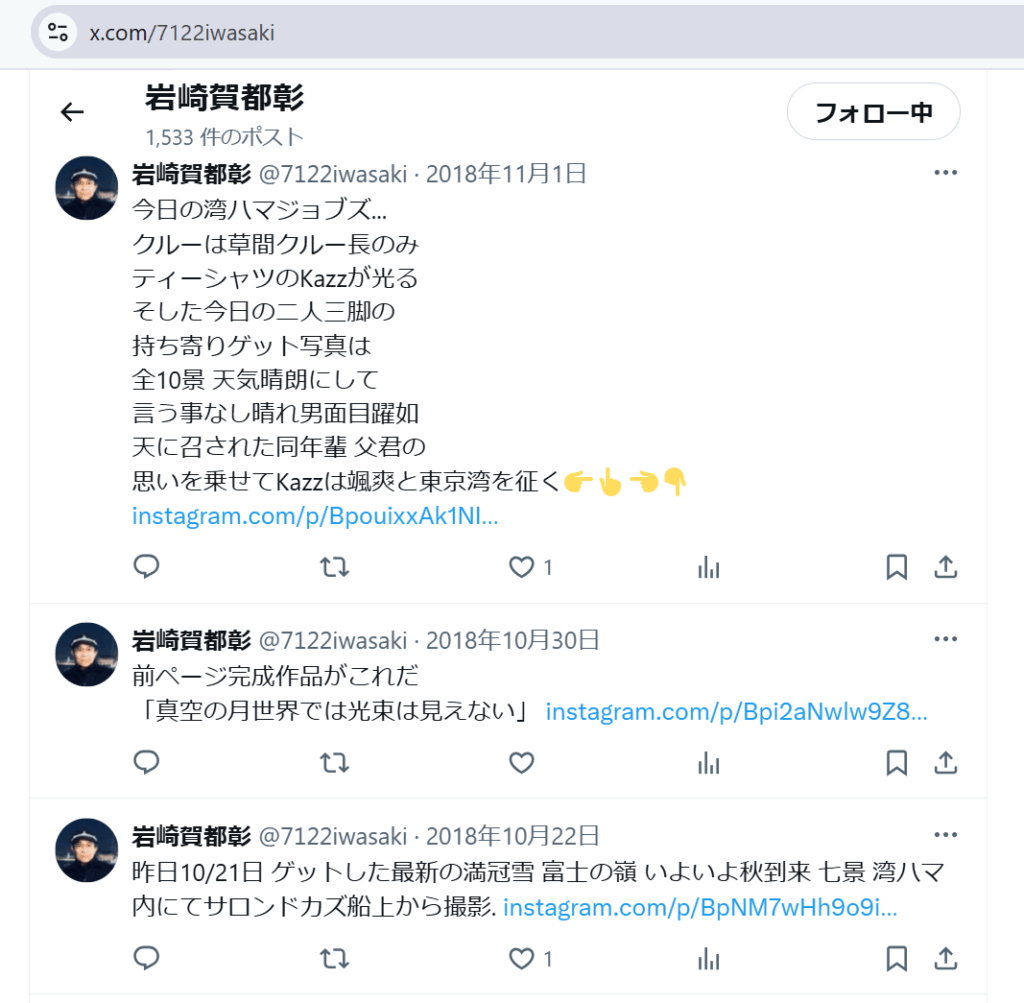Bookmark the October 22 post

point(897,958)
